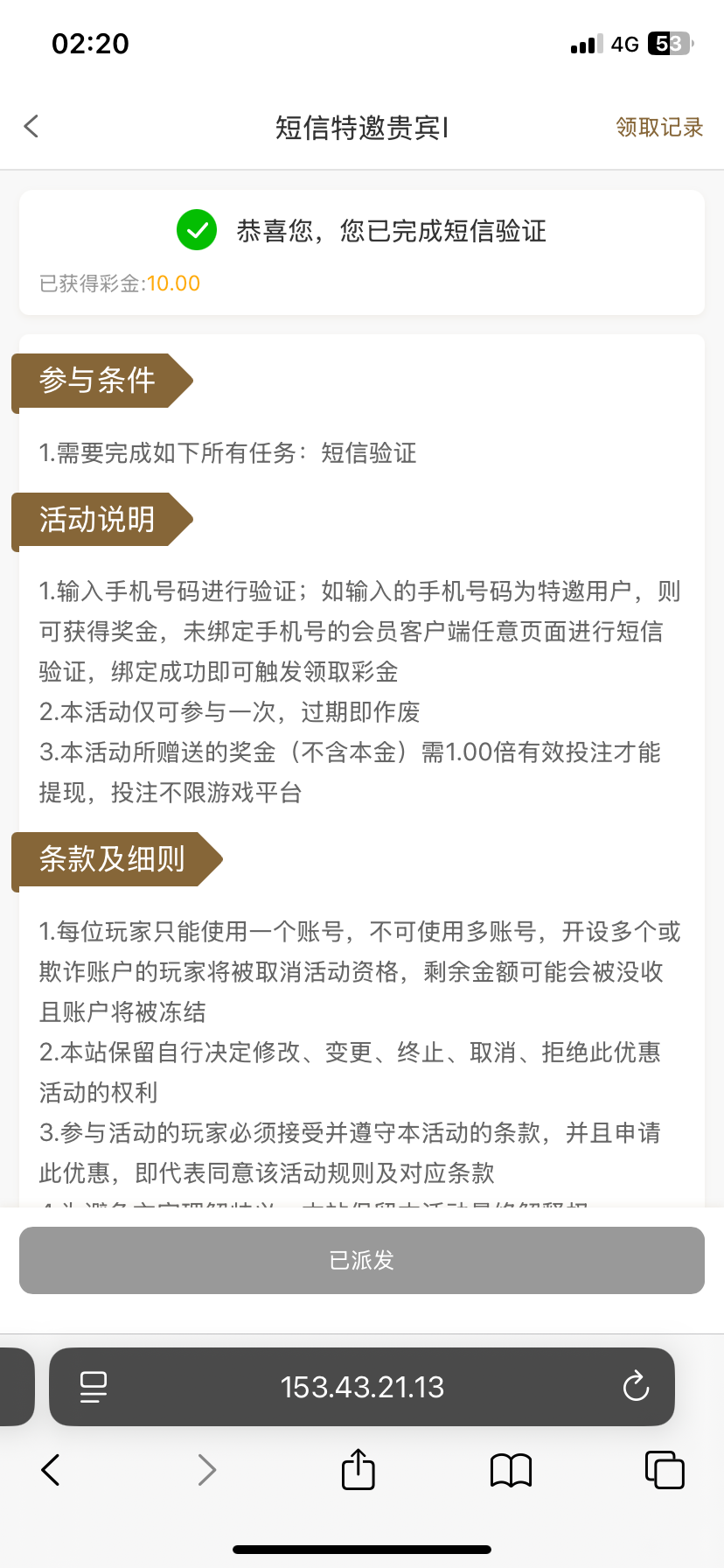Show all open Safari tabs

point(664,1470)
